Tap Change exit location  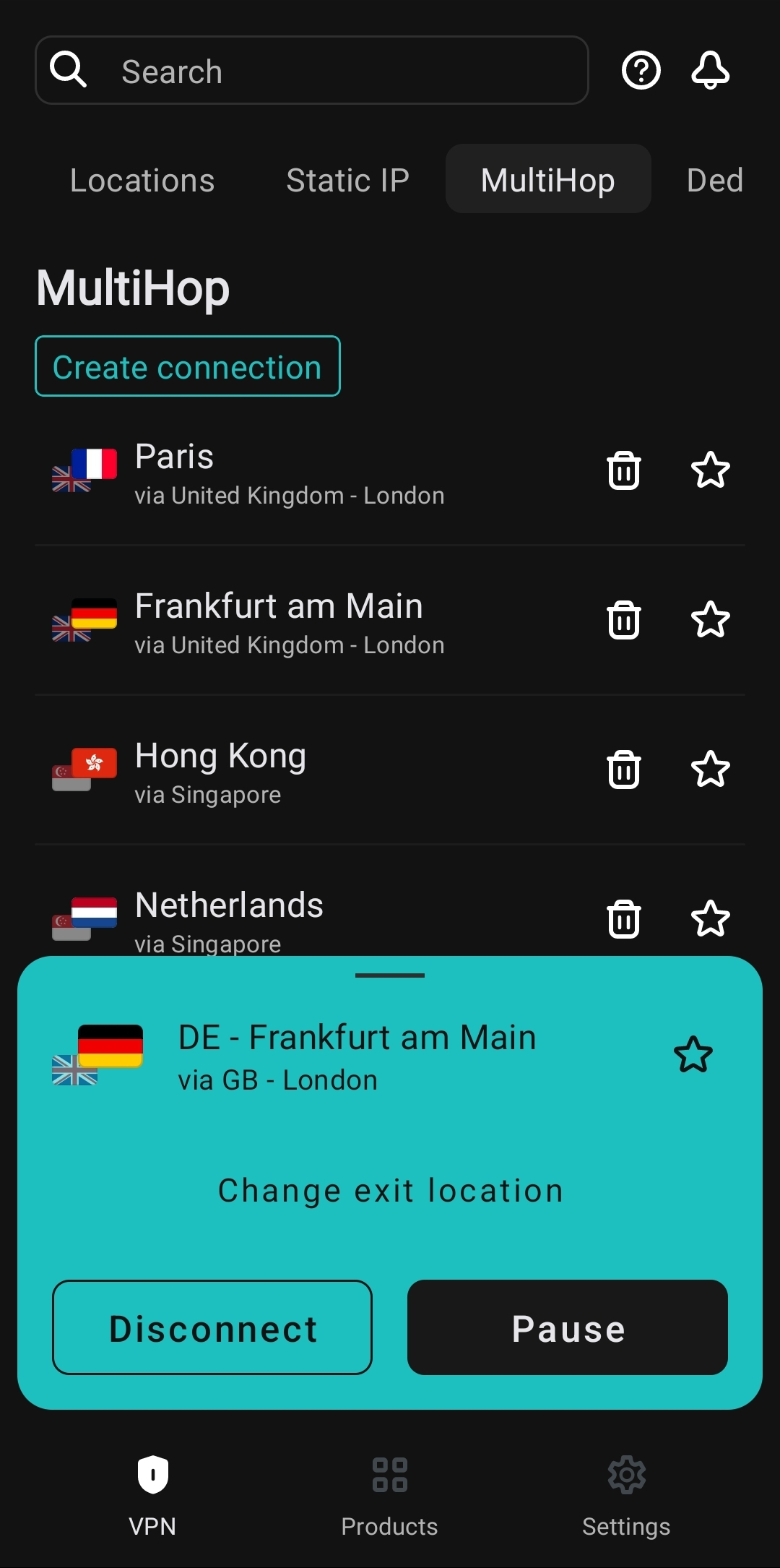[391, 1190]
